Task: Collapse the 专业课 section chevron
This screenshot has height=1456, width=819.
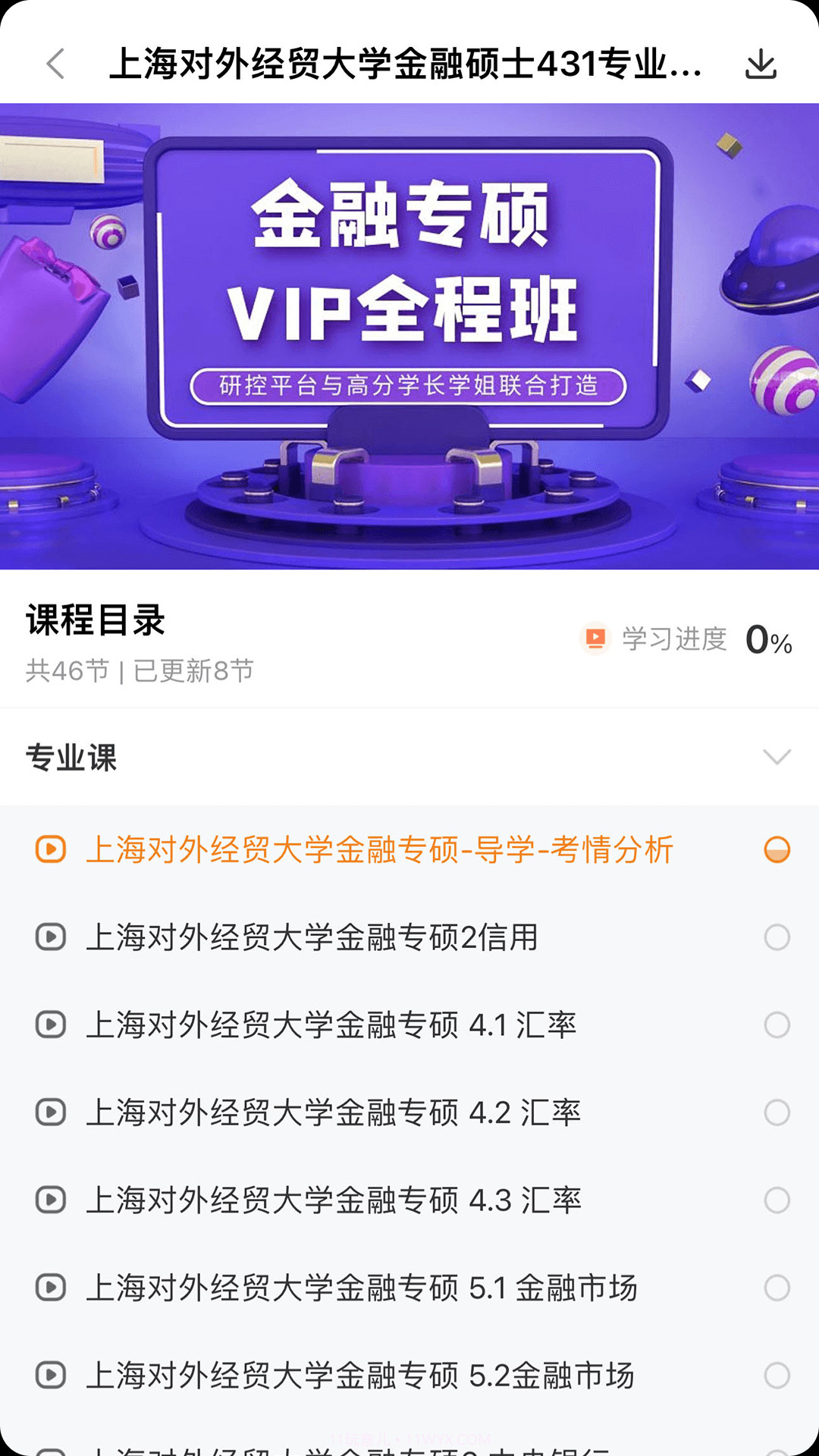Action: click(775, 758)
